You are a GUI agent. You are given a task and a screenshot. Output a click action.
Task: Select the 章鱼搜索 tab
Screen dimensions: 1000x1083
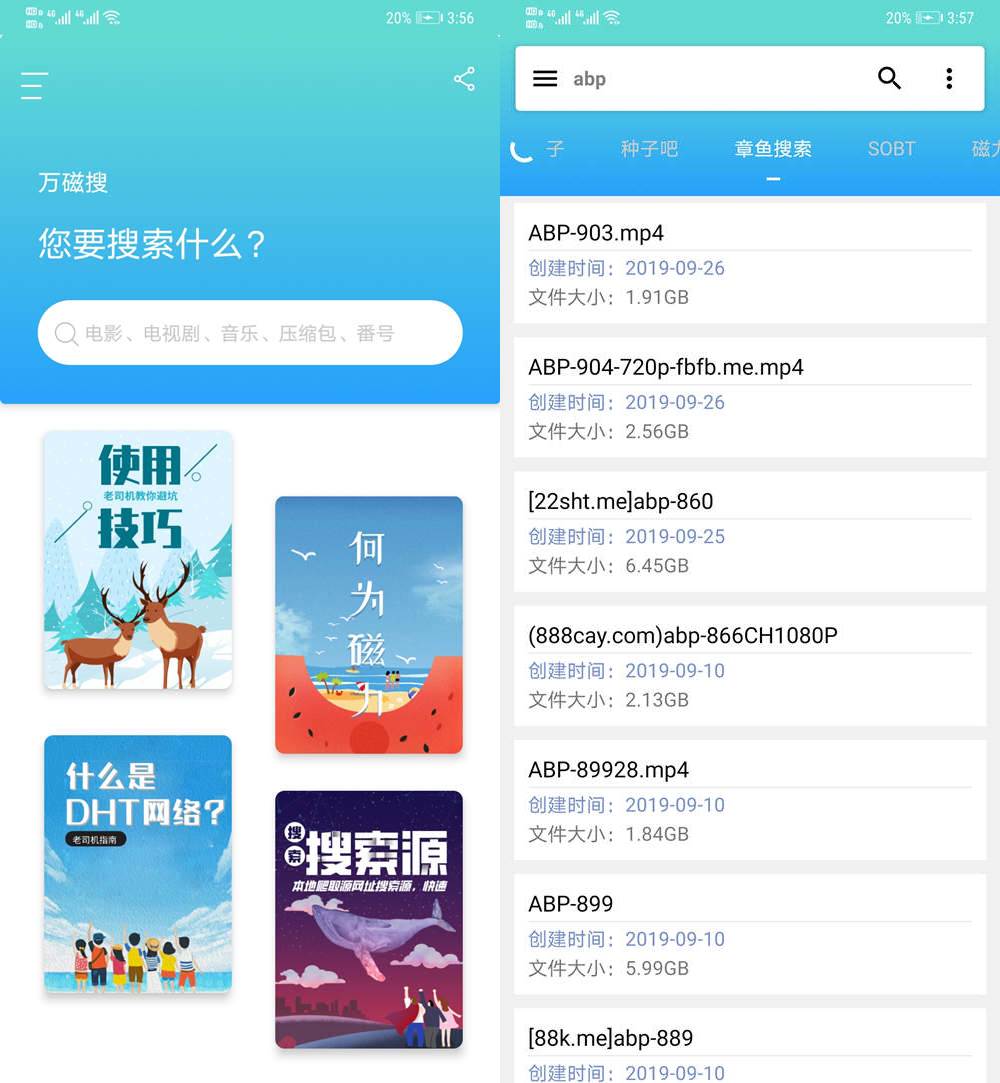tap(773, 149)
